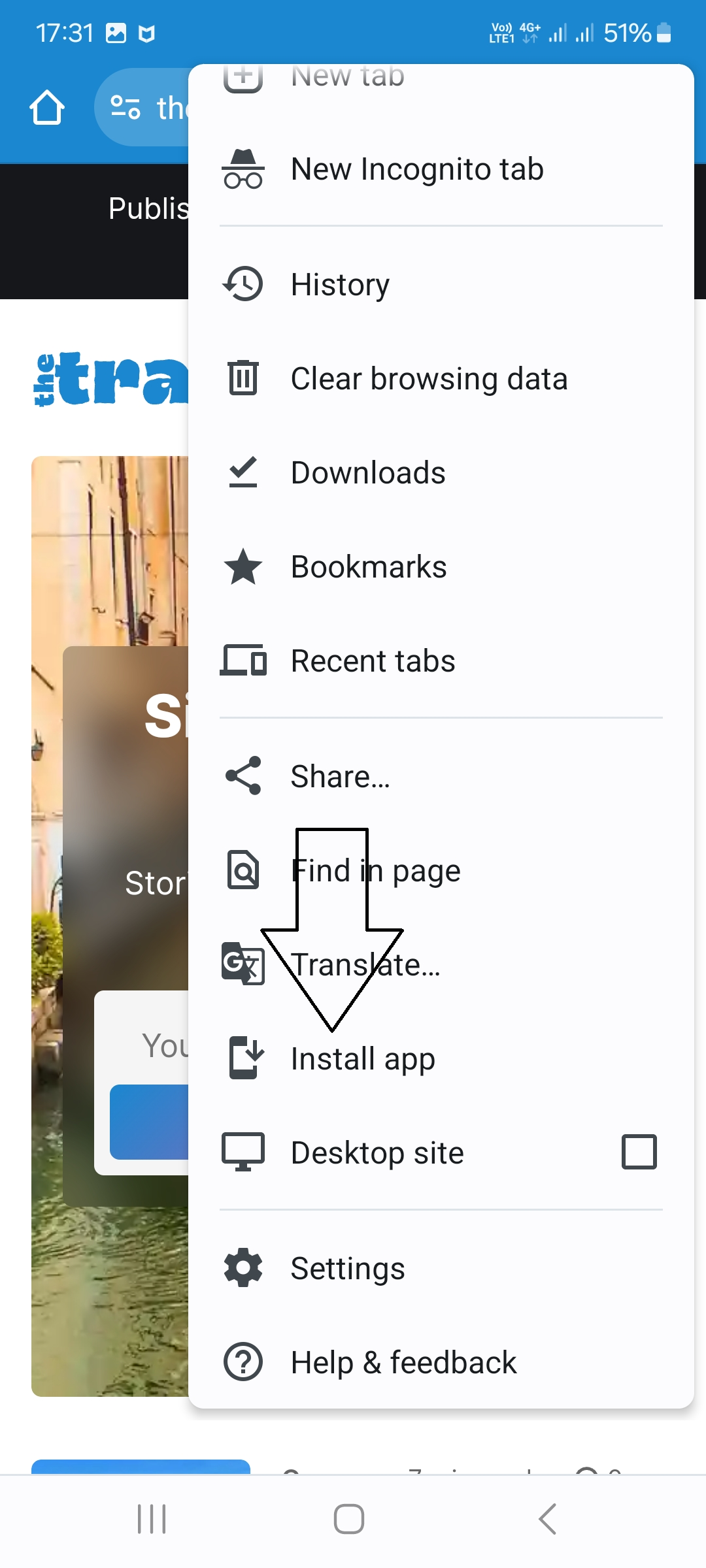Open Chrome Settings
Screen dimensions: 706x1568
click(x=347, y=1269)
